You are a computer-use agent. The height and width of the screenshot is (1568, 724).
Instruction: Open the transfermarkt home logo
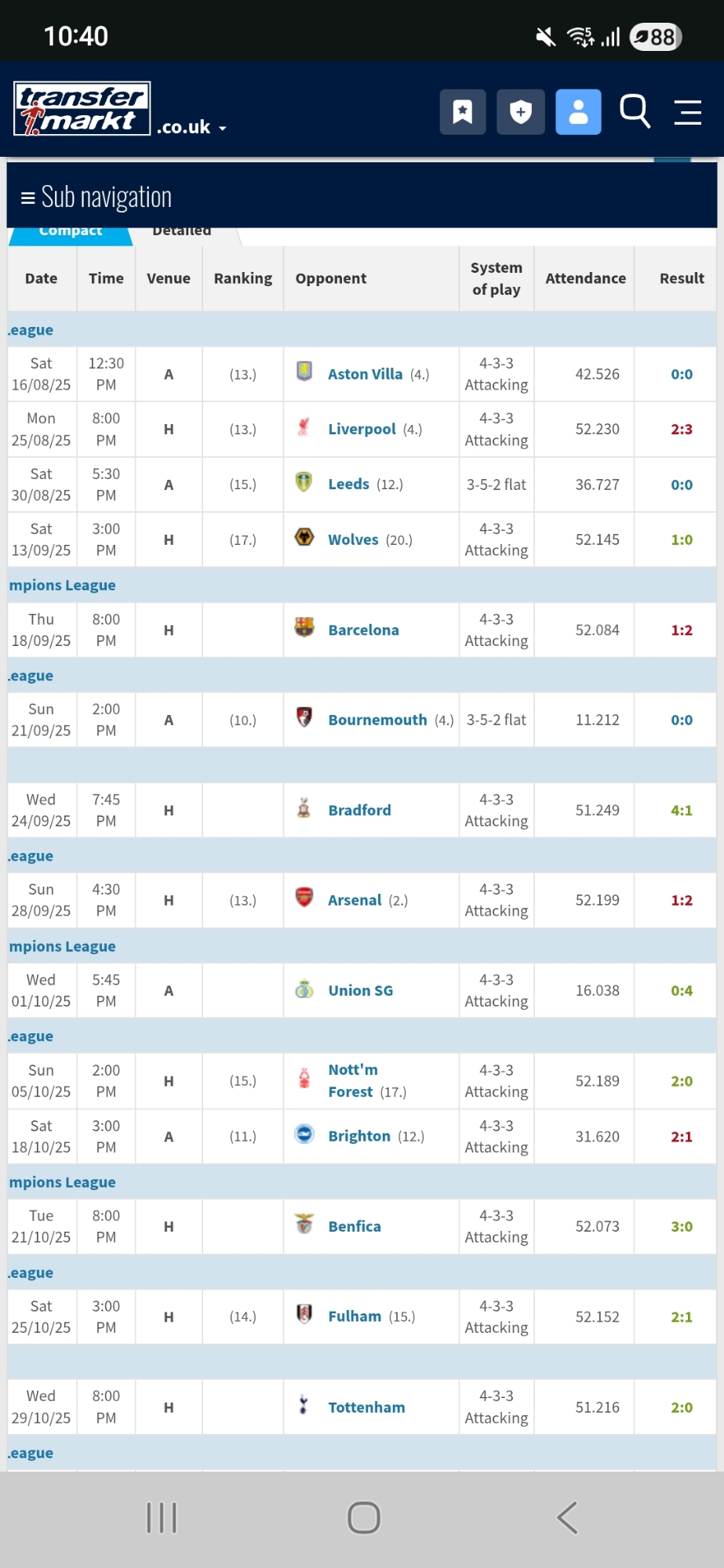82,109
